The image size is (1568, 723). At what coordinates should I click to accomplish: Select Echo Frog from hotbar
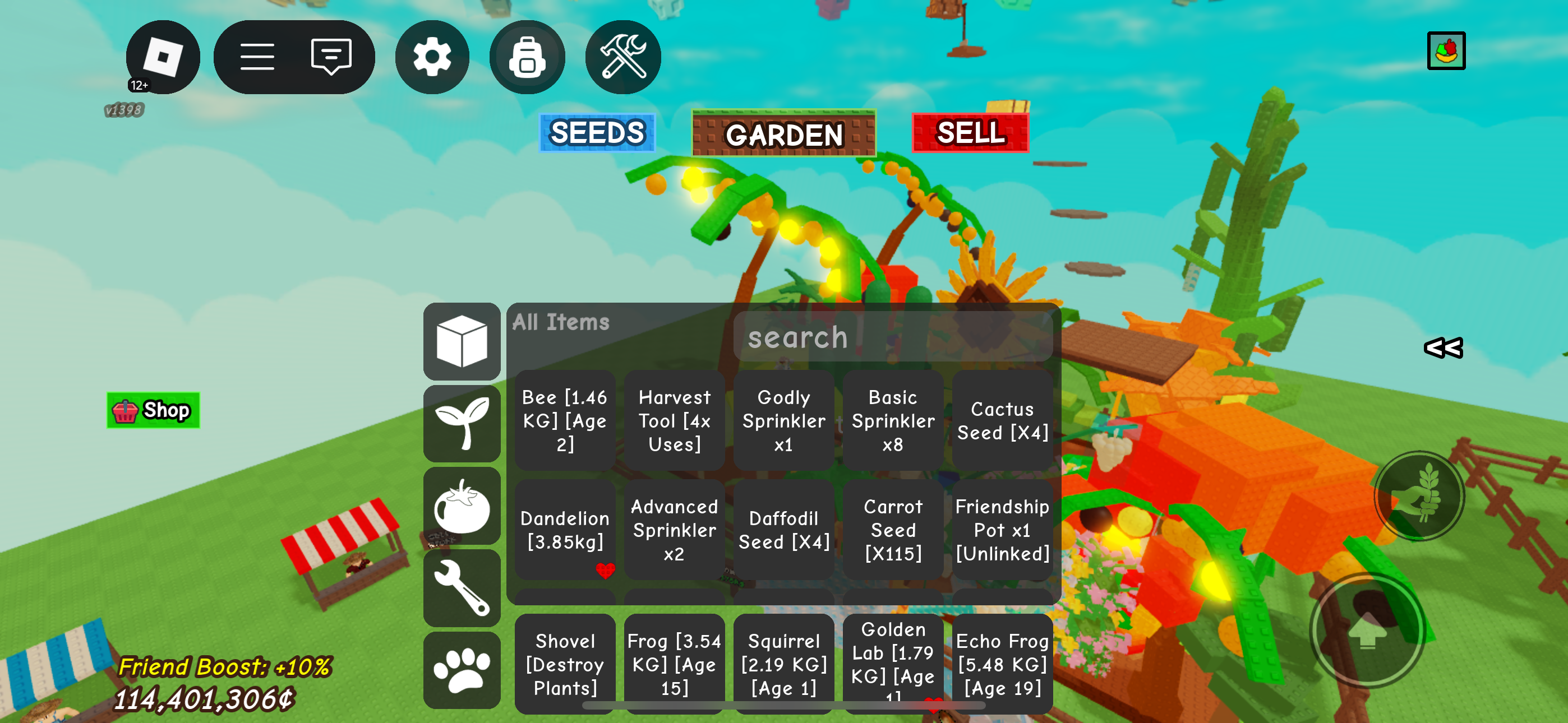[1001, 664]
